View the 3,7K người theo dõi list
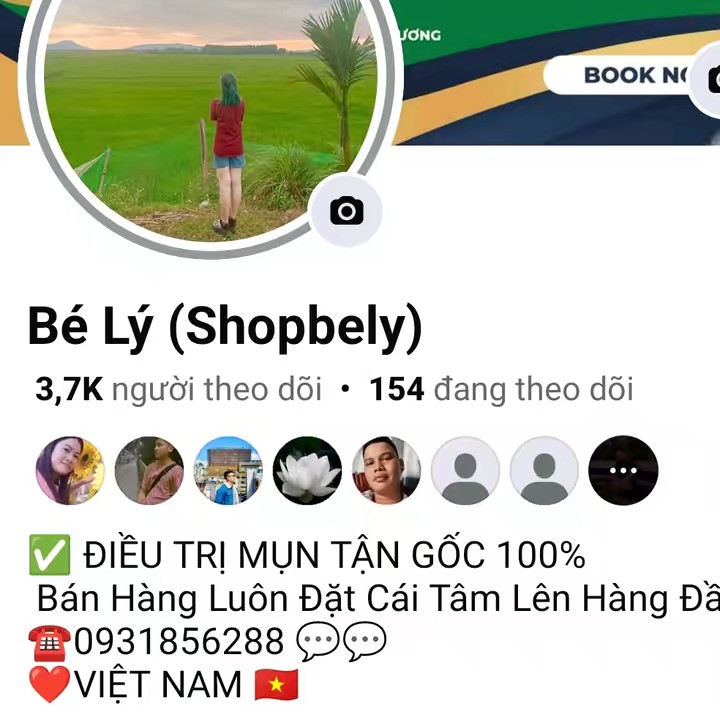This screenshot has height=720, width=720. (x=178, y=389)
